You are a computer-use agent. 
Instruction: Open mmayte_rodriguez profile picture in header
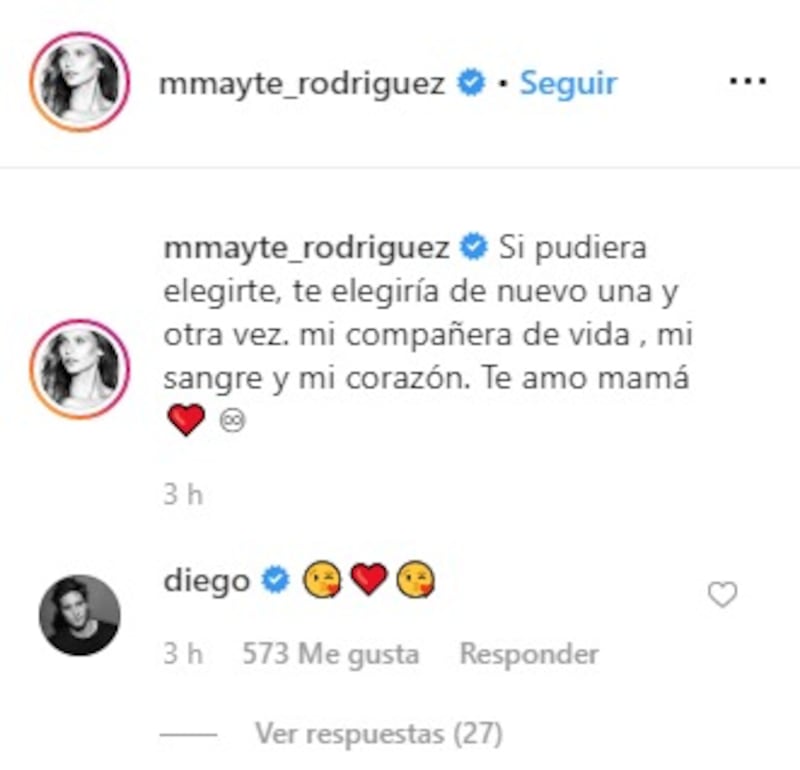[x=79, y=83]
